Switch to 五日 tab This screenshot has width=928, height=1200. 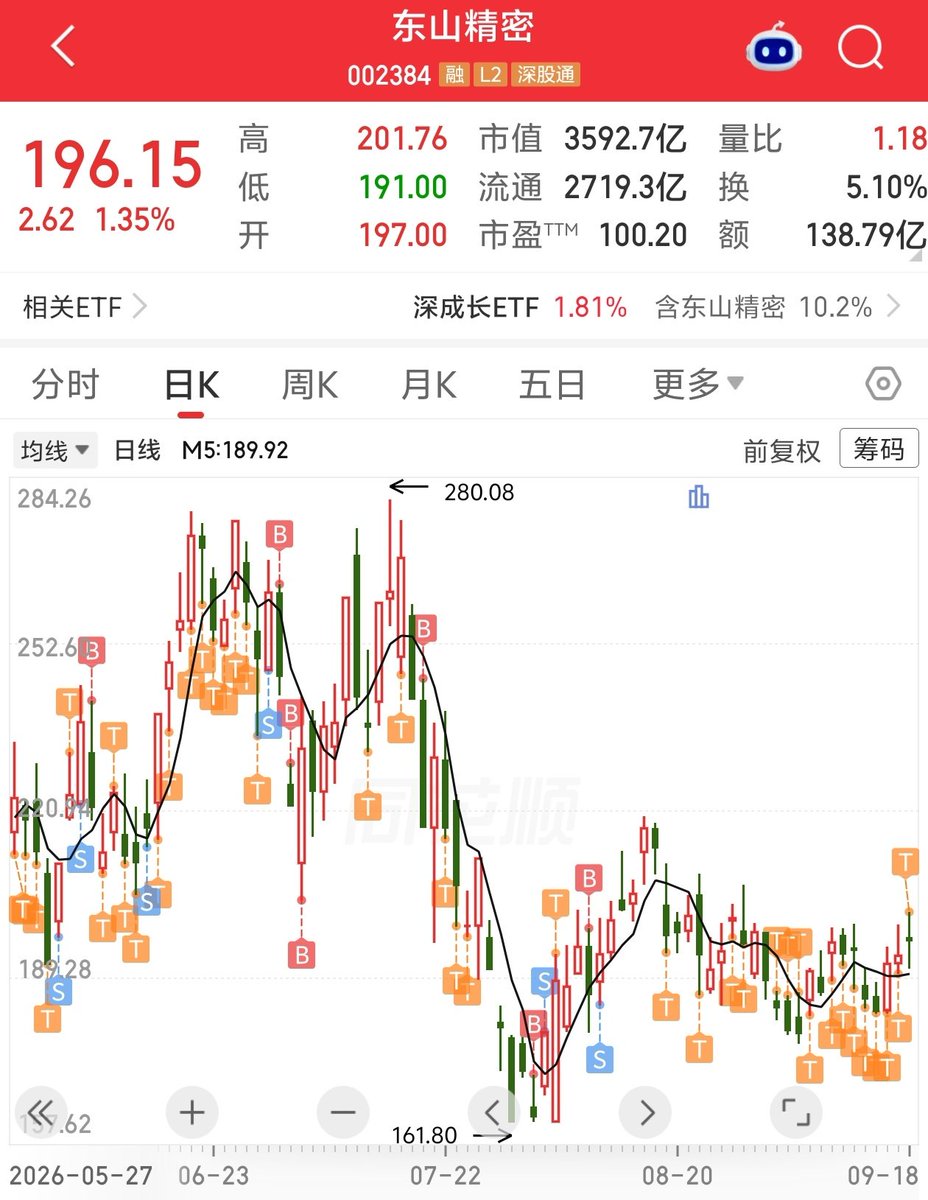tap(552, 385)
